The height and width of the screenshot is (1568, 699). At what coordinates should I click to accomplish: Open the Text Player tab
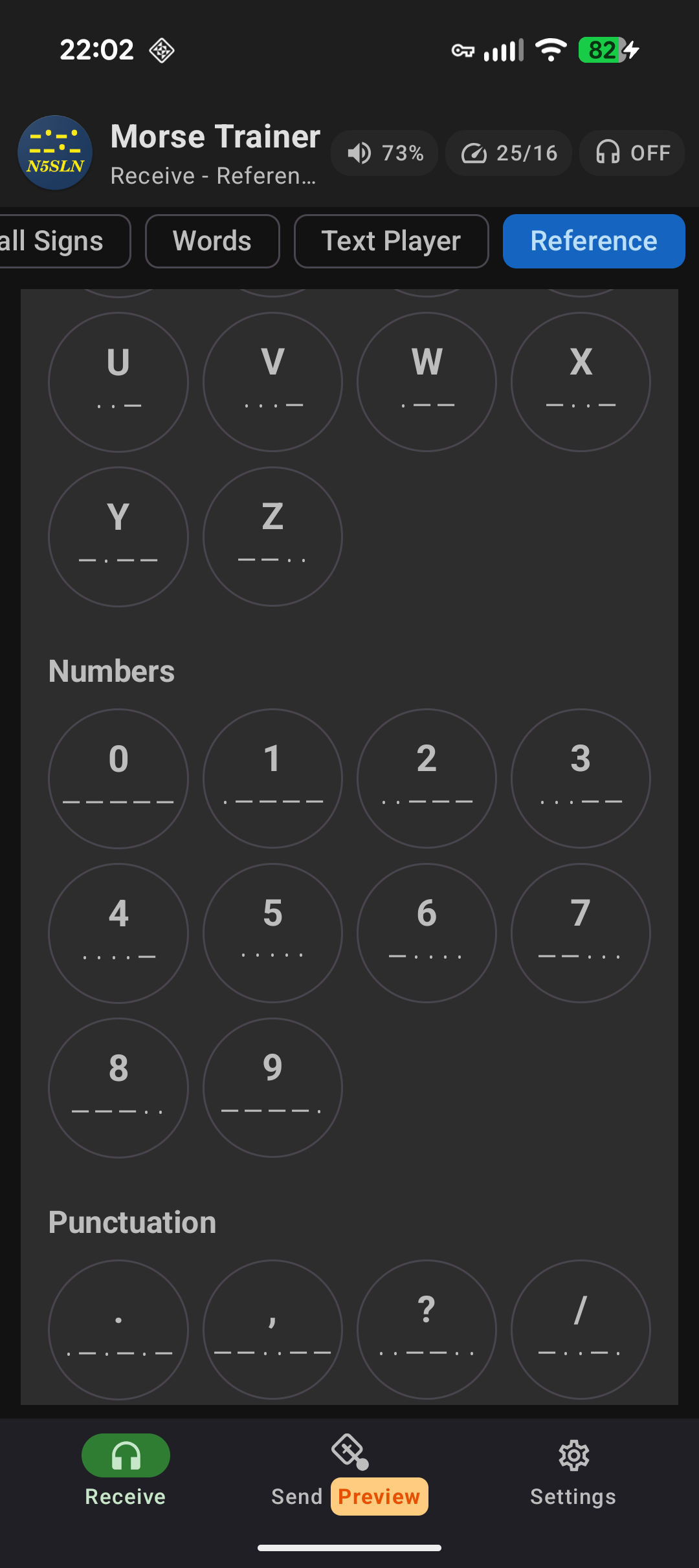click(x=391, y=241)
